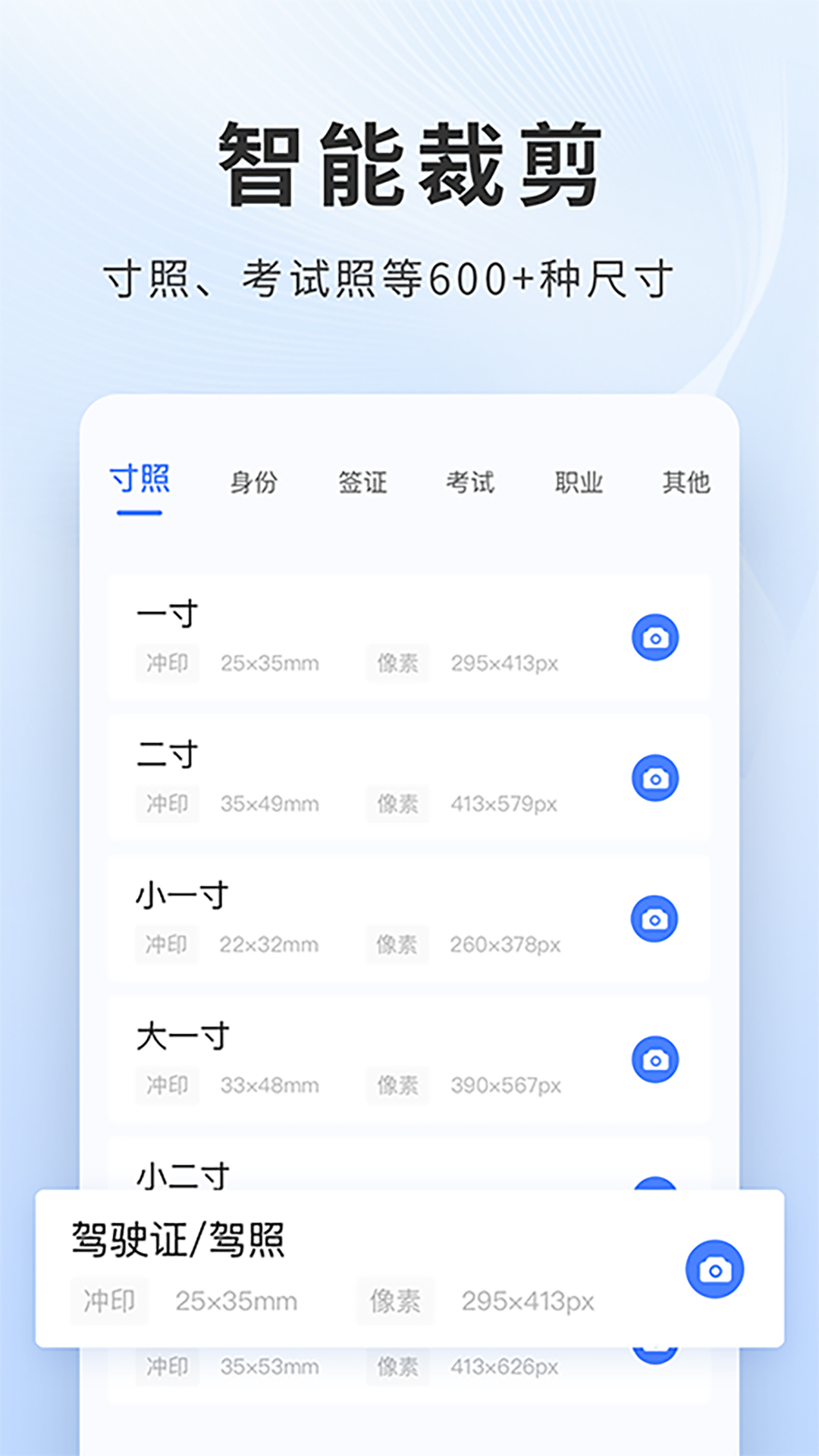Open the 其他 category tab
Viewport: 819px width, 1456px height.
686,482
